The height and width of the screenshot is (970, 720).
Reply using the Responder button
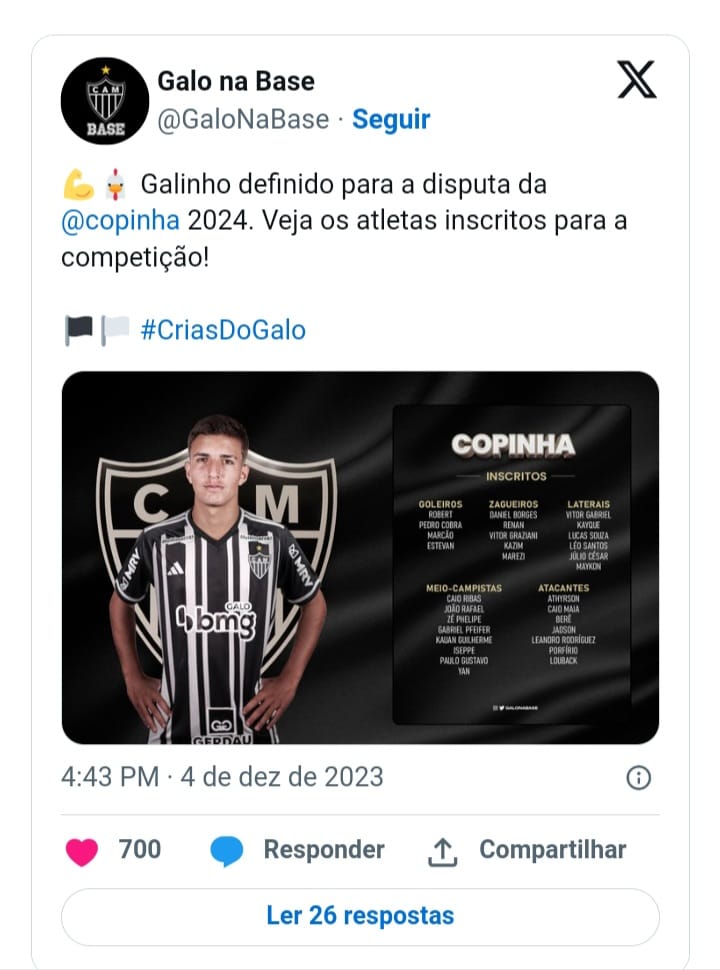coord(298,850)
